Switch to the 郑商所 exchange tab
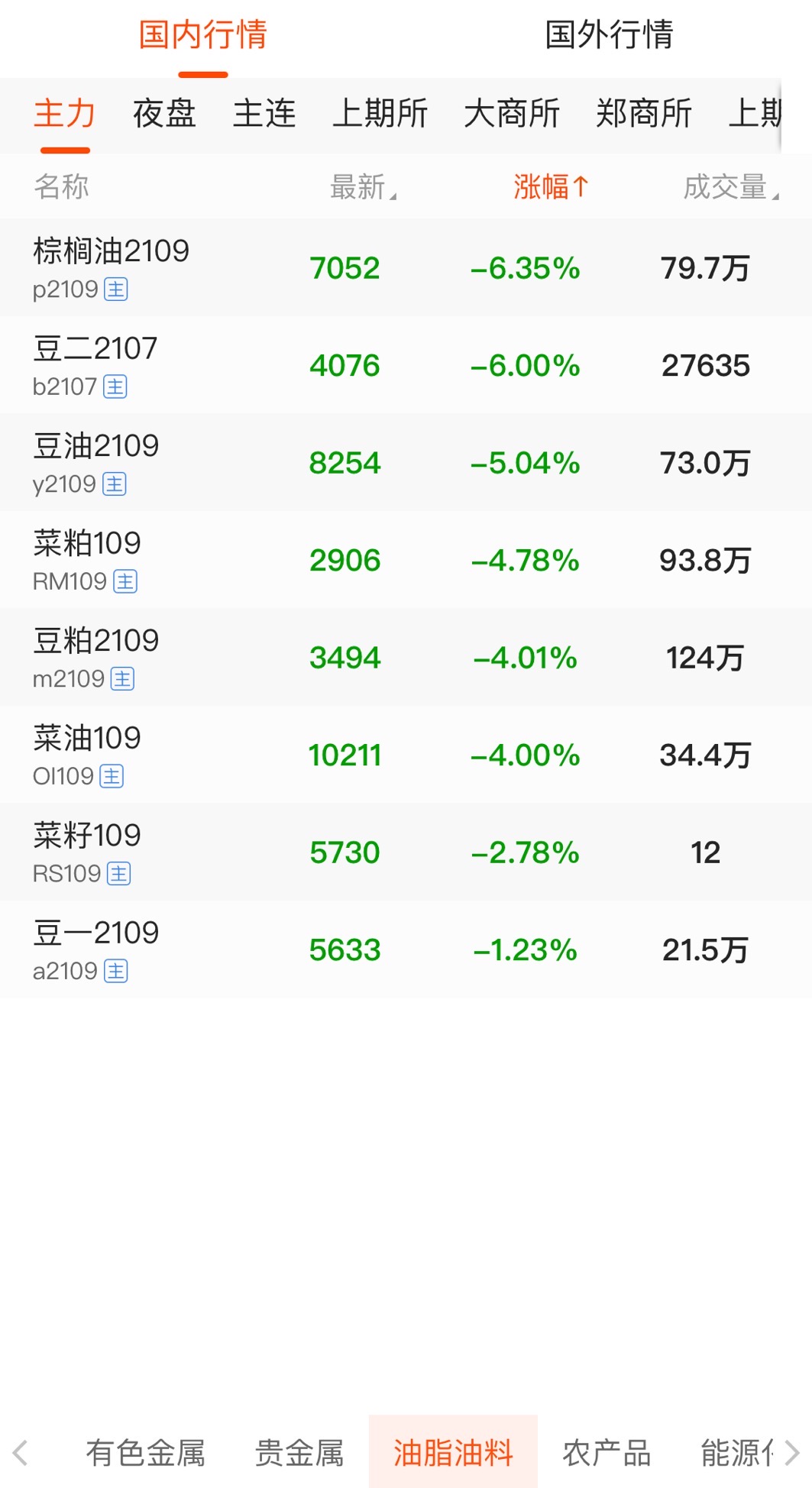This screenshot has width=812, height=1488. coord(643,114)
